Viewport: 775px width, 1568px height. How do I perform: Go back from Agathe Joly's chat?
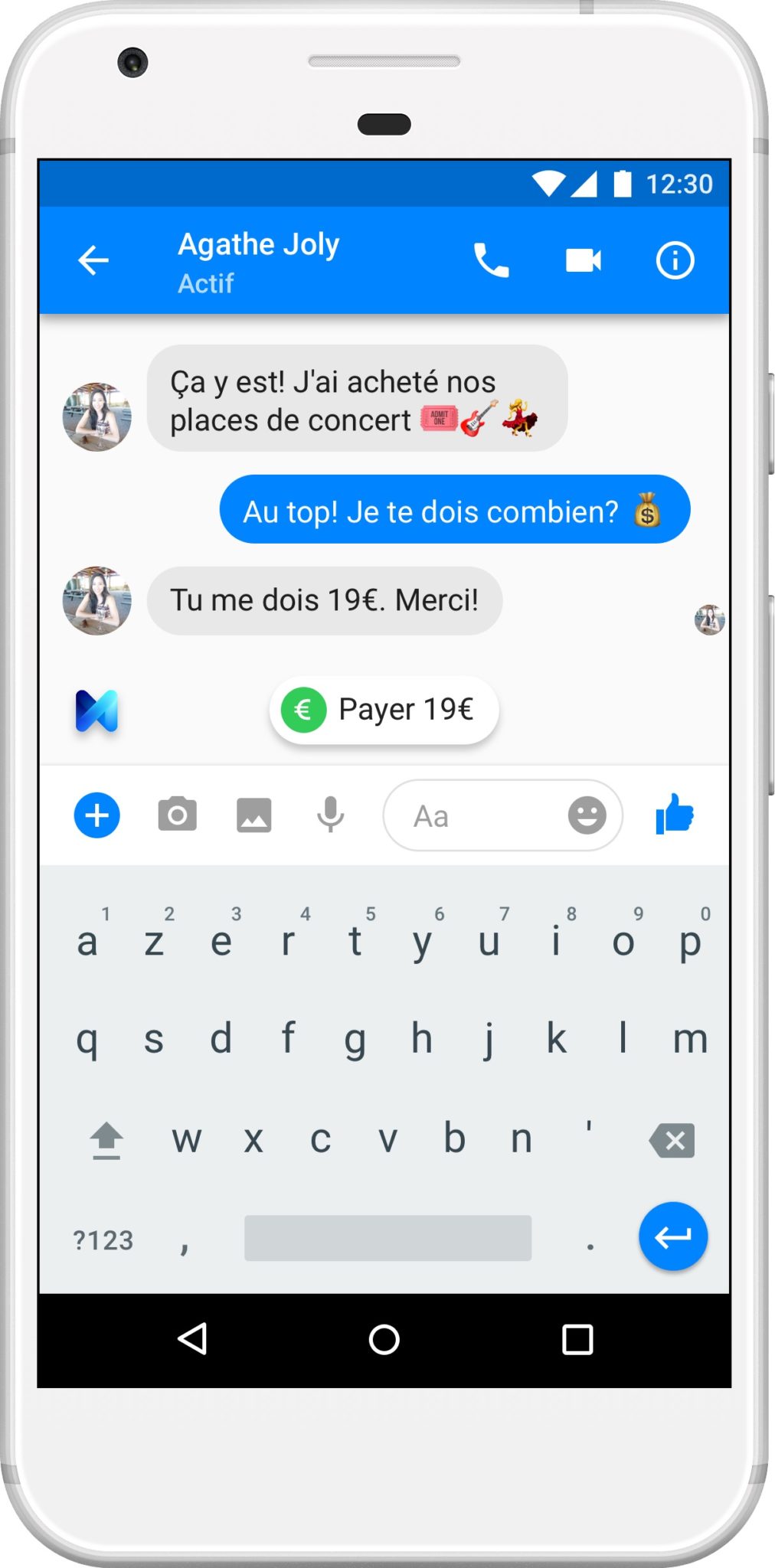(93, 261)
